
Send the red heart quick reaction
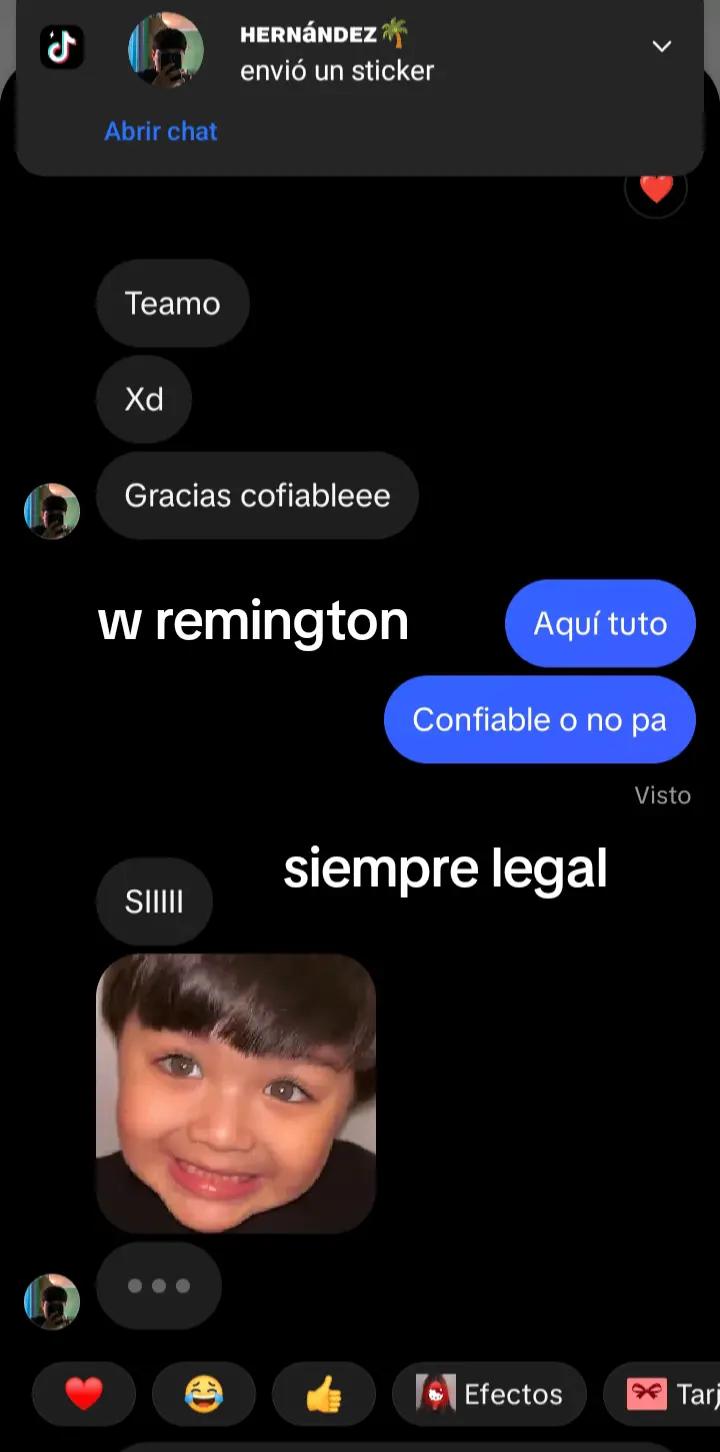84,1393
